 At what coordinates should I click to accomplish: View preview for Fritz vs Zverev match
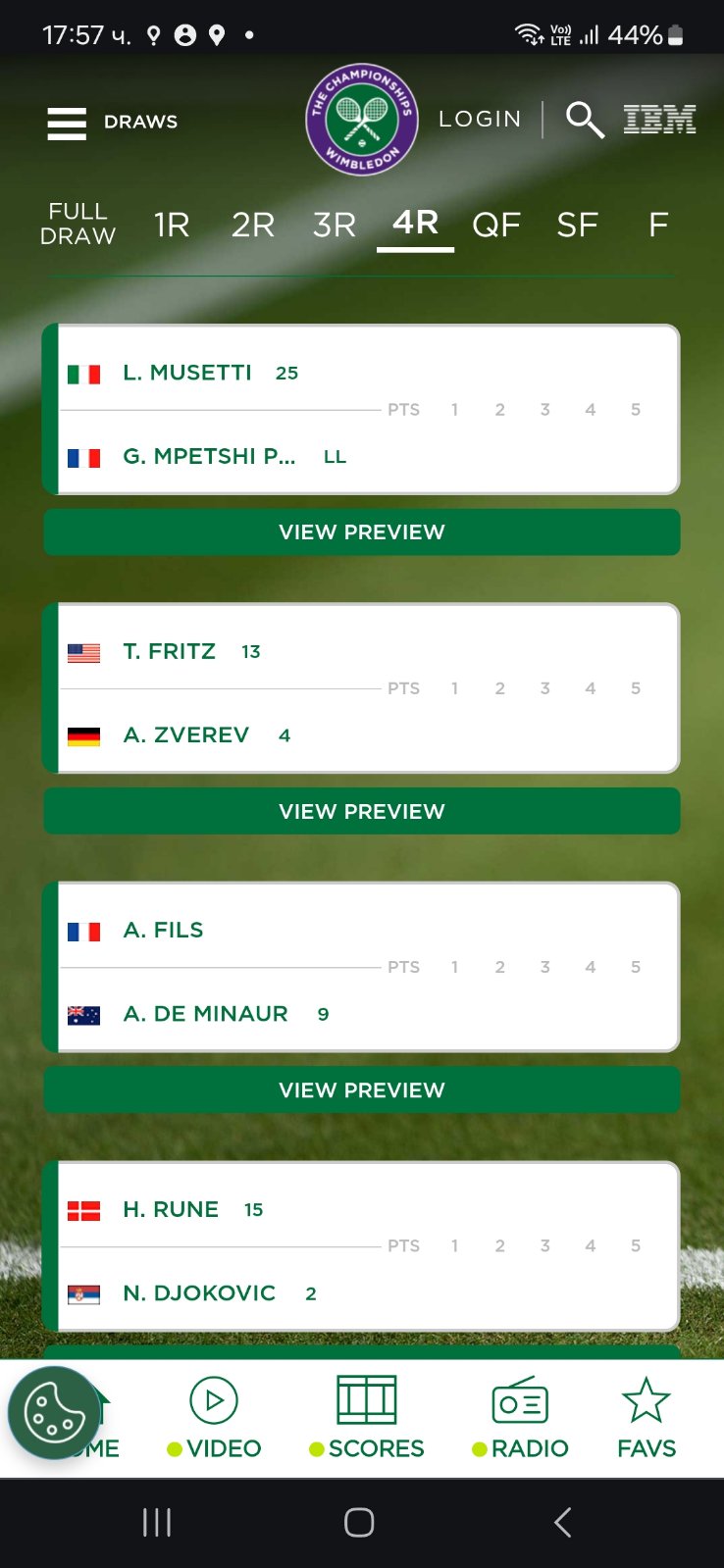pyautogui.click(x=362, y=811)
